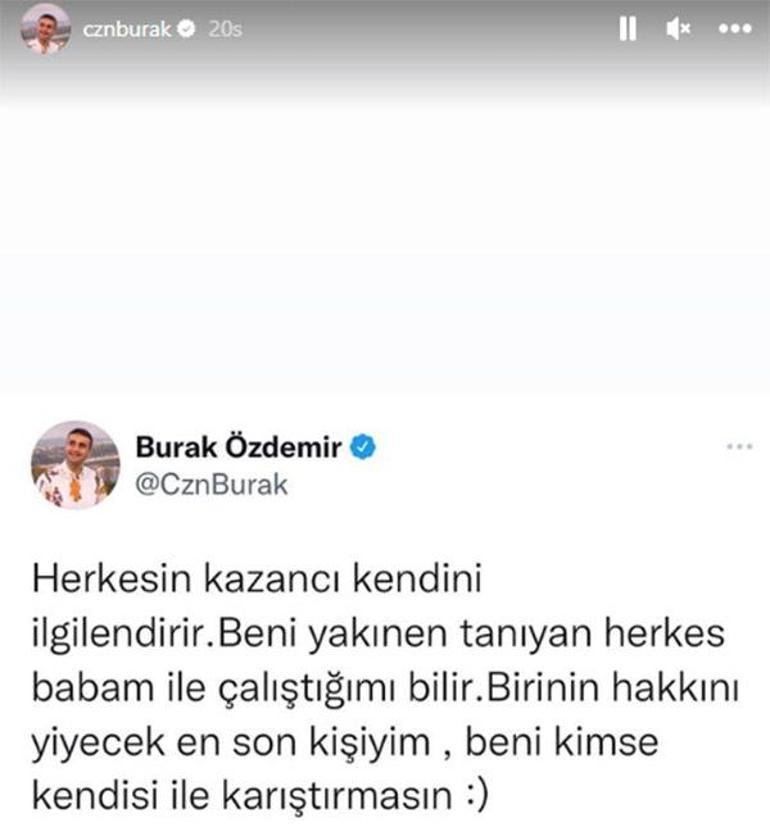Open the story overflow menu

734,30
